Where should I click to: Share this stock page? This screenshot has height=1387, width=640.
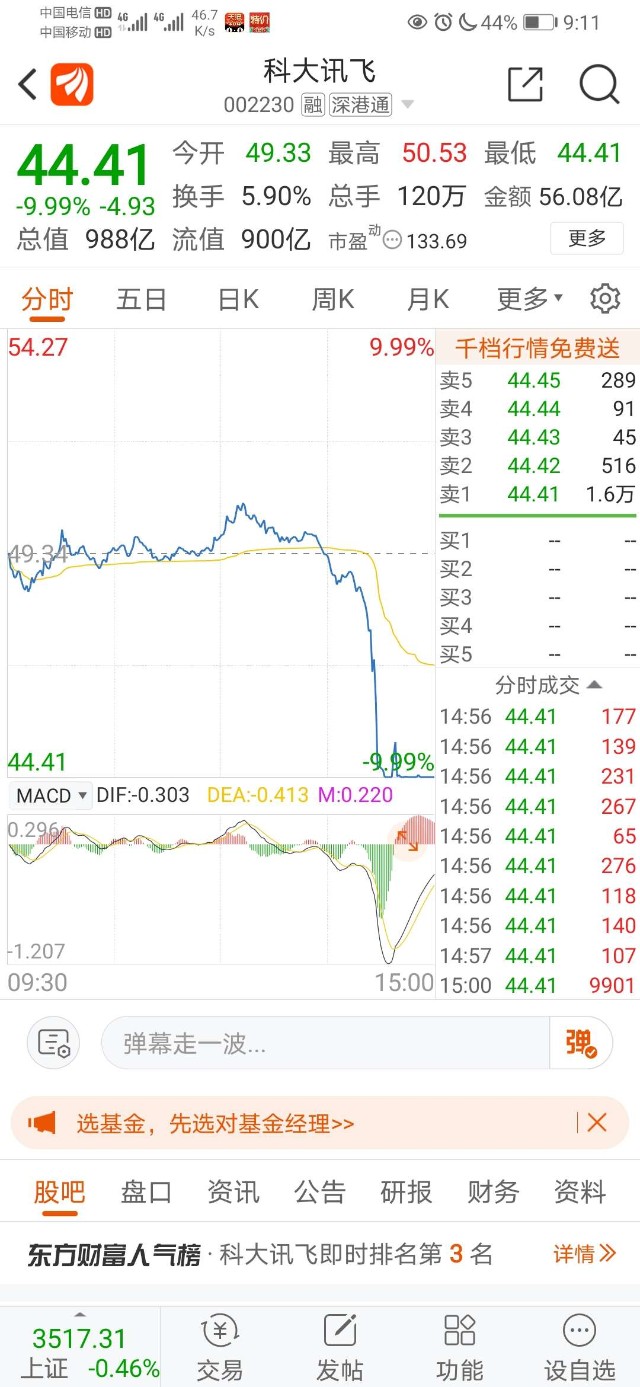tap(525, 85)
